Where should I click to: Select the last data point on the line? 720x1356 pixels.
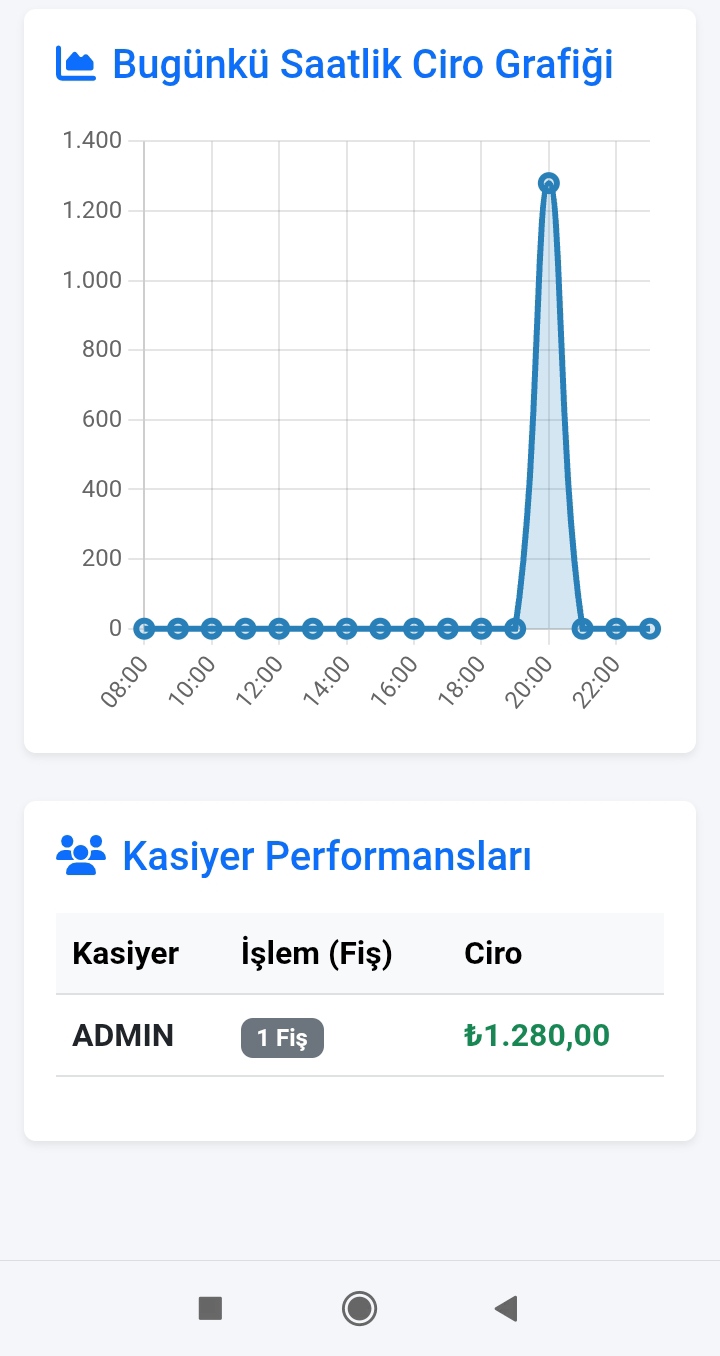coord(650,628)
